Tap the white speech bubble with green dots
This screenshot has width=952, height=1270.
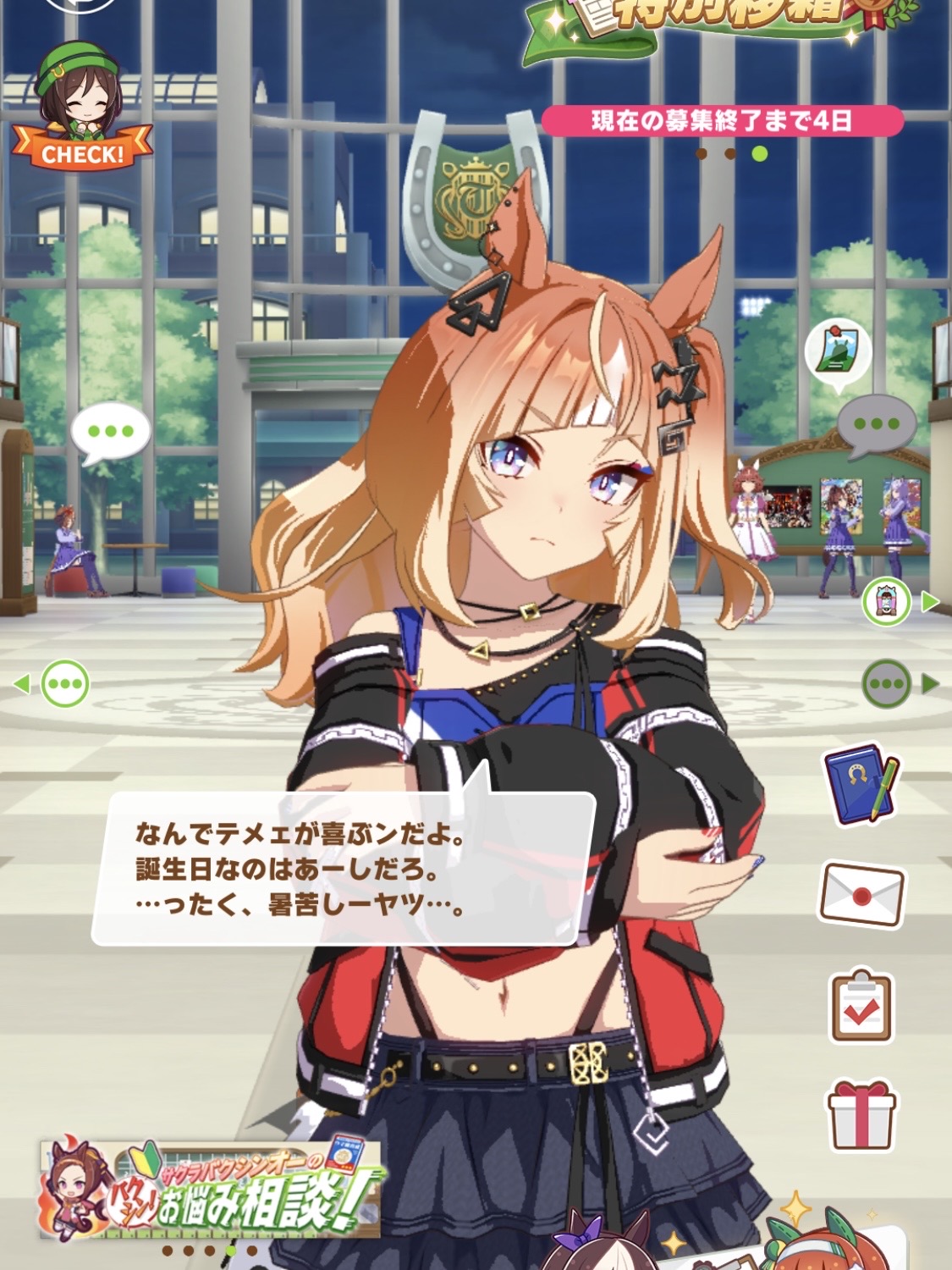coord(110,432)
